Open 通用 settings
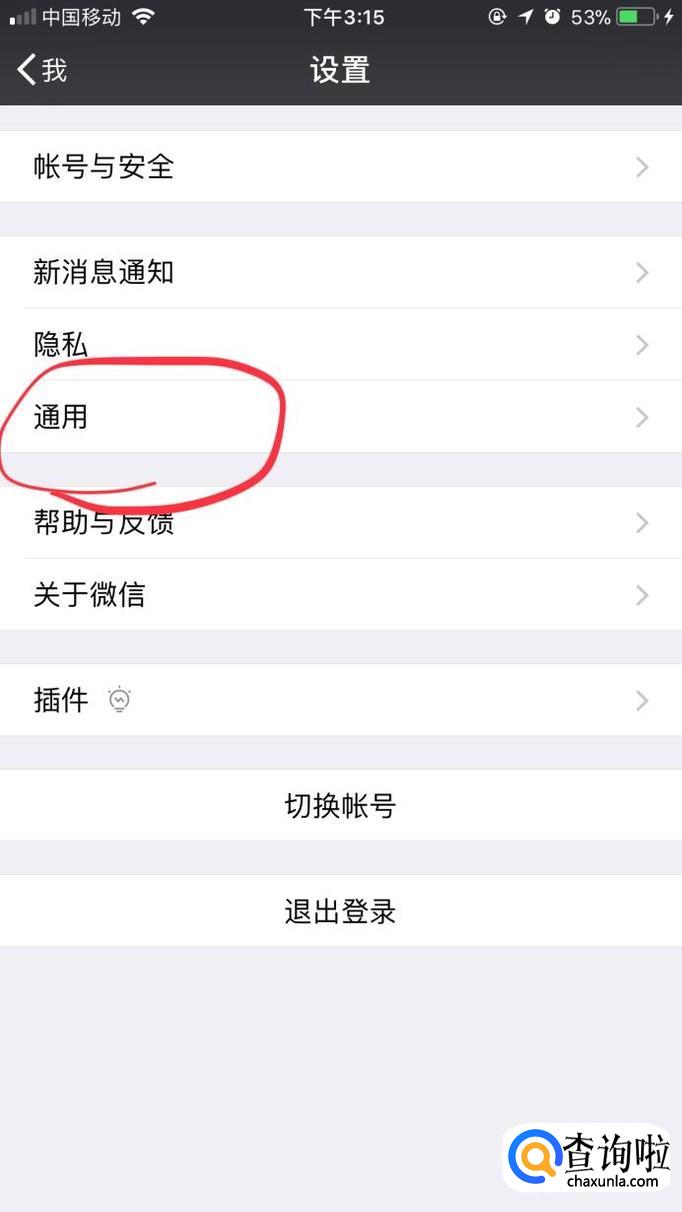682x1212 pixels. pyautogui.click(x=341, y=416)
